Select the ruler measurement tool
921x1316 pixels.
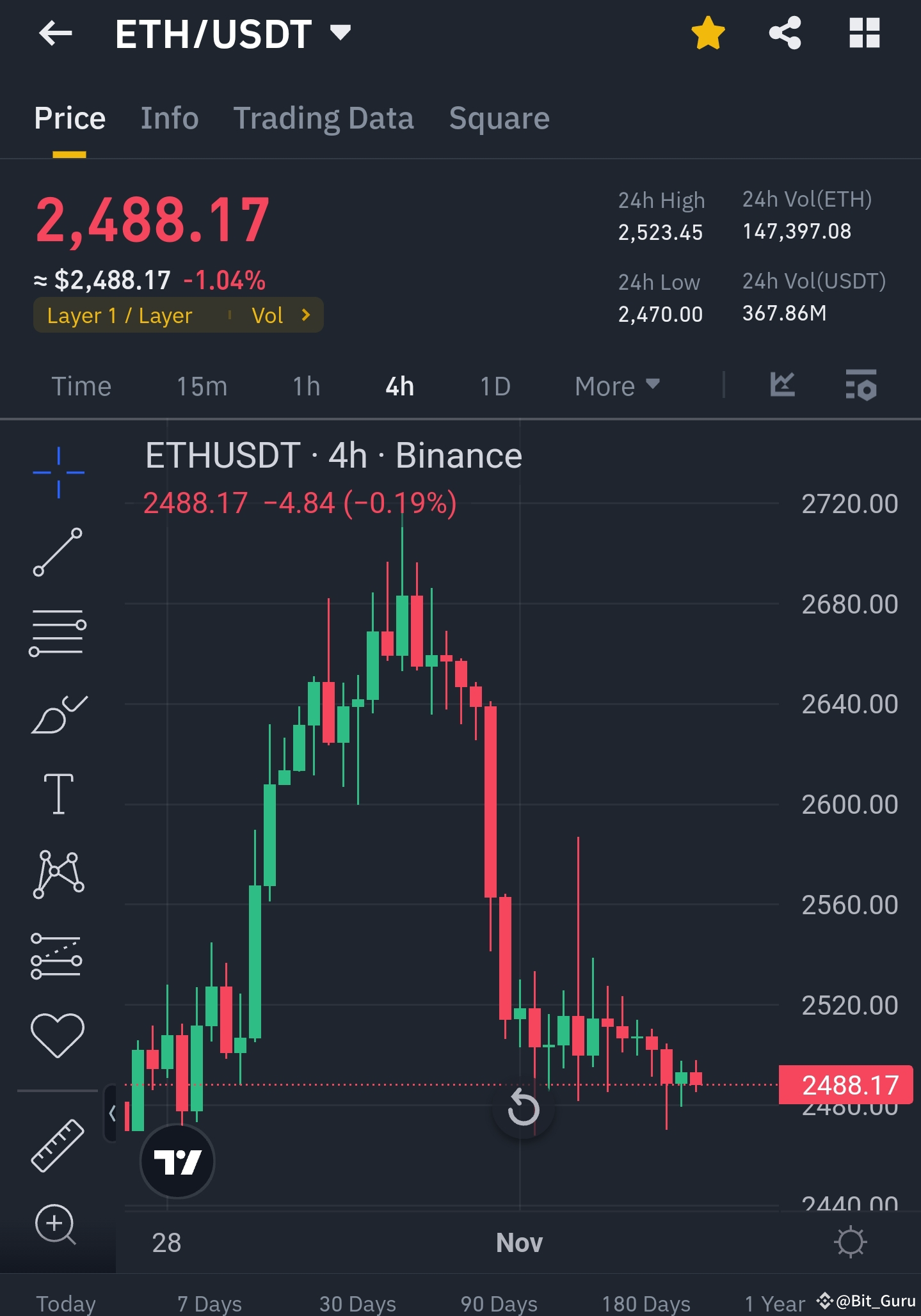[x=58, y=1145]
